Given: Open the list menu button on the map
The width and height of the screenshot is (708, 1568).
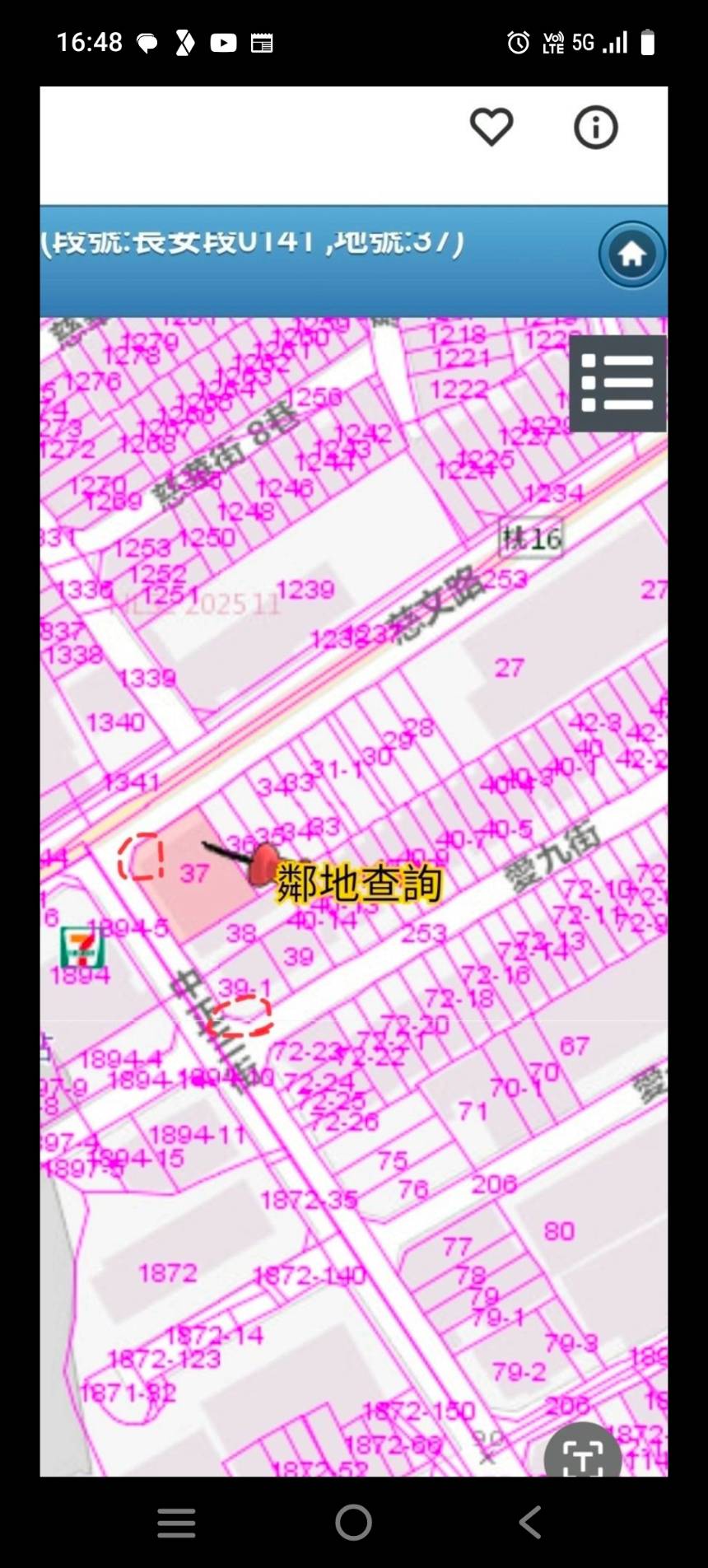Looking at the screenshot, I should 617,383.
